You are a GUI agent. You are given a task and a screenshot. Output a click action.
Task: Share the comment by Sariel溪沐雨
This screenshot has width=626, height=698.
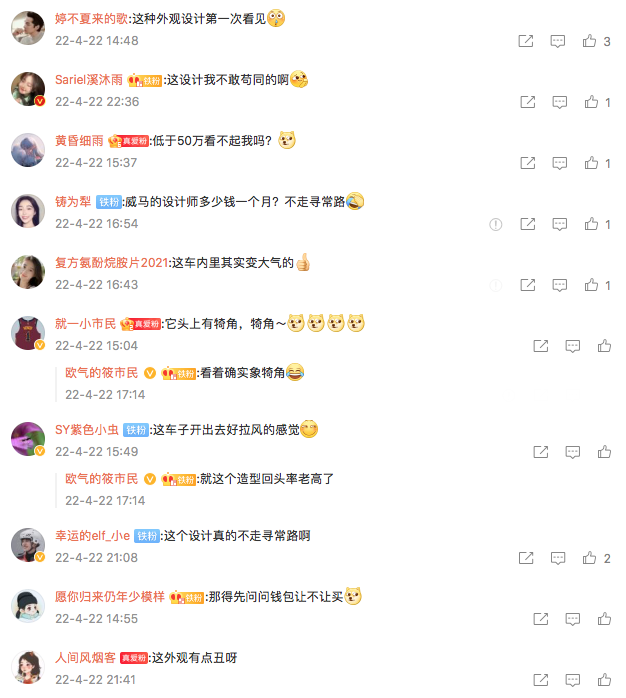[x=526, y=102]
